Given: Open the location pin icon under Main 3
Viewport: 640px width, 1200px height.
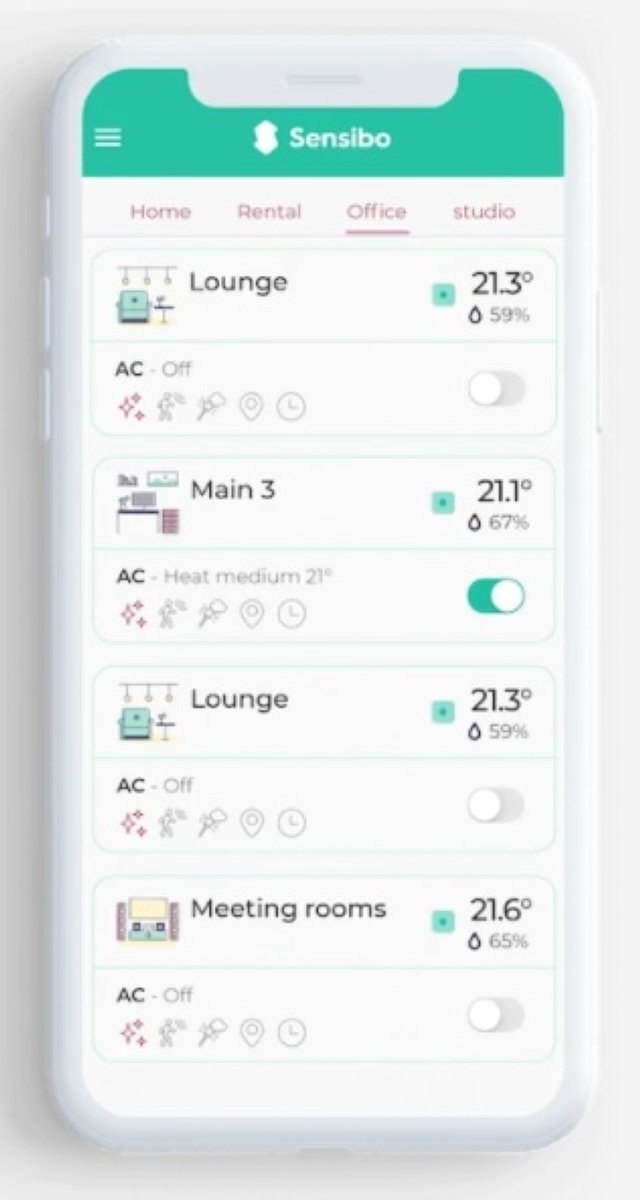Looking at the screenshot, I should click(x=252, y=614).
